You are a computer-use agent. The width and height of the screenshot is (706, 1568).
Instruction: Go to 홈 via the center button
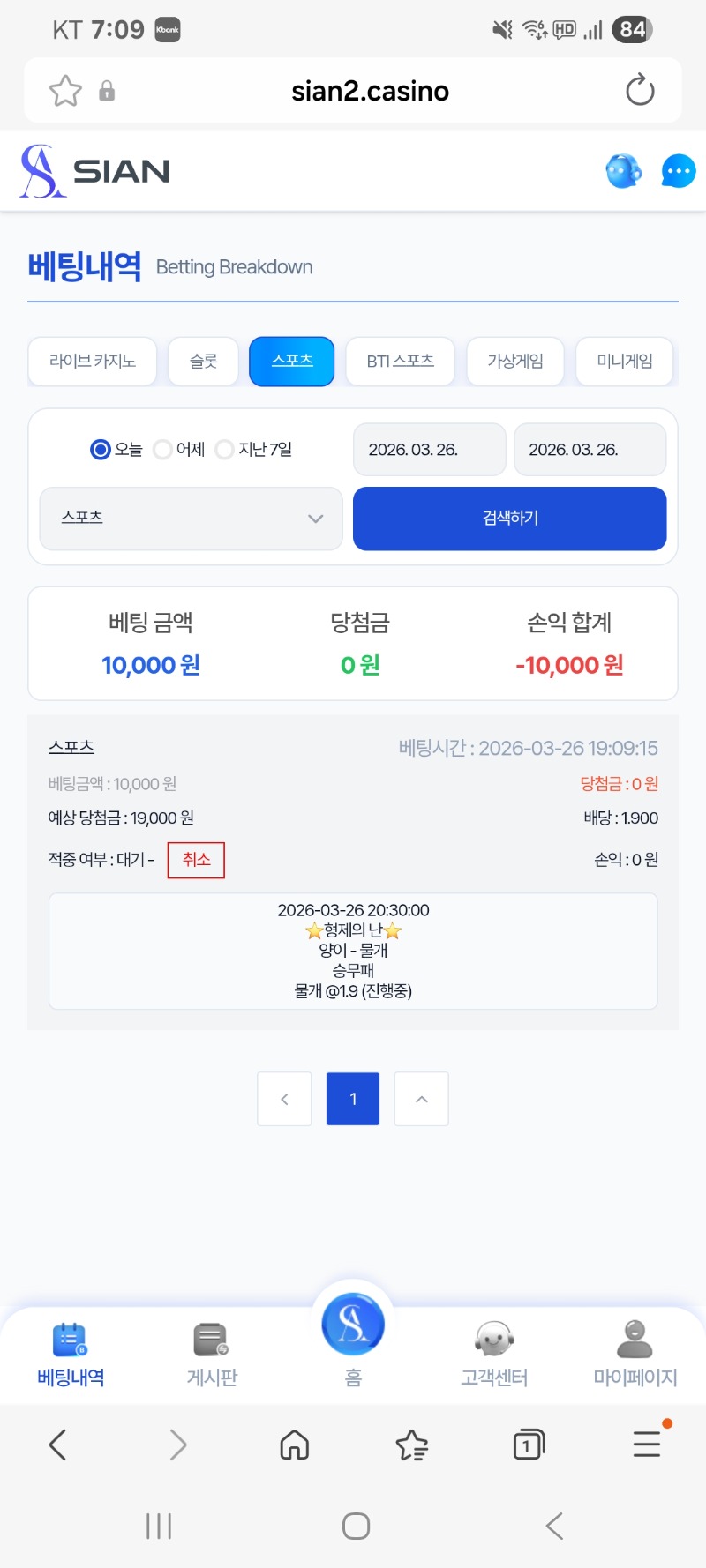[353, 1327]
